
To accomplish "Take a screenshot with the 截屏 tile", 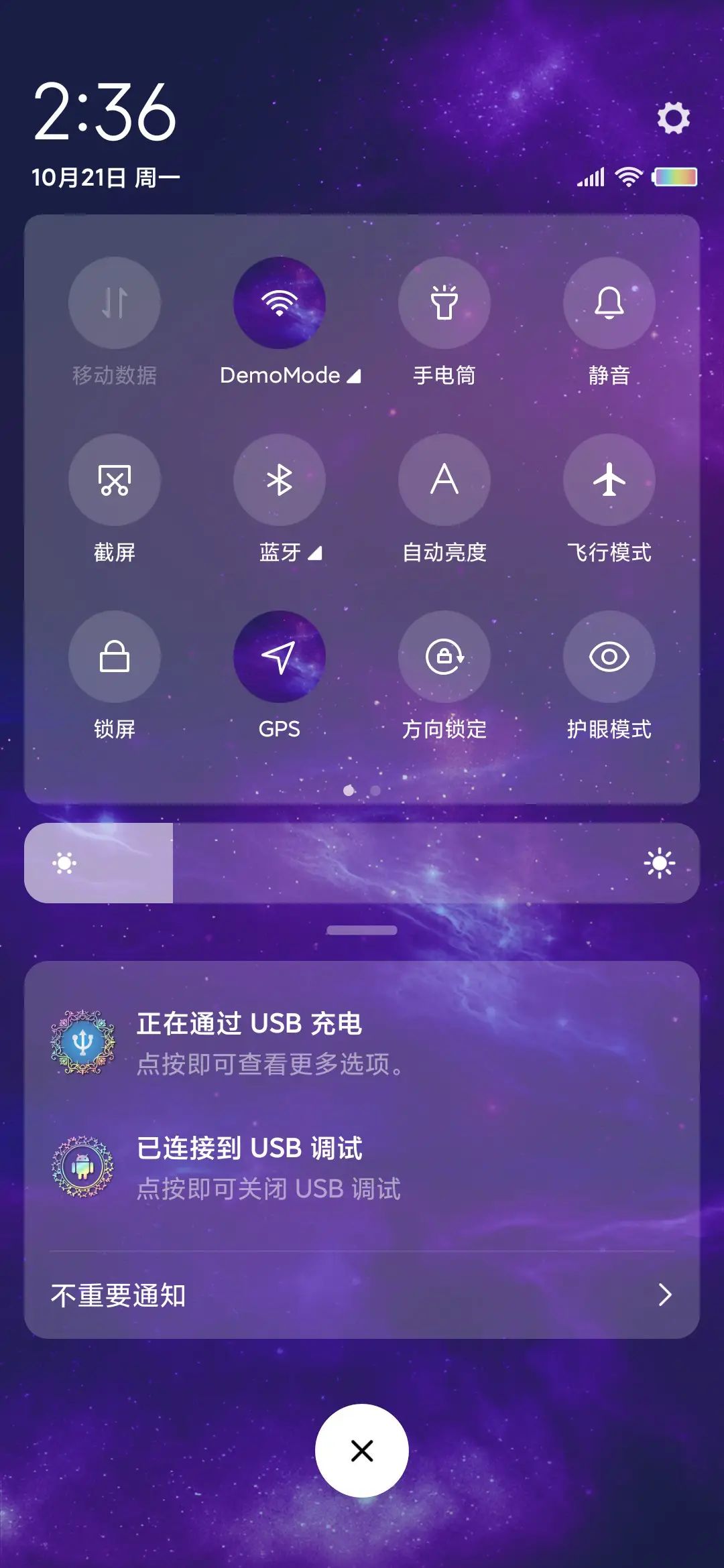I will point(115,480).
